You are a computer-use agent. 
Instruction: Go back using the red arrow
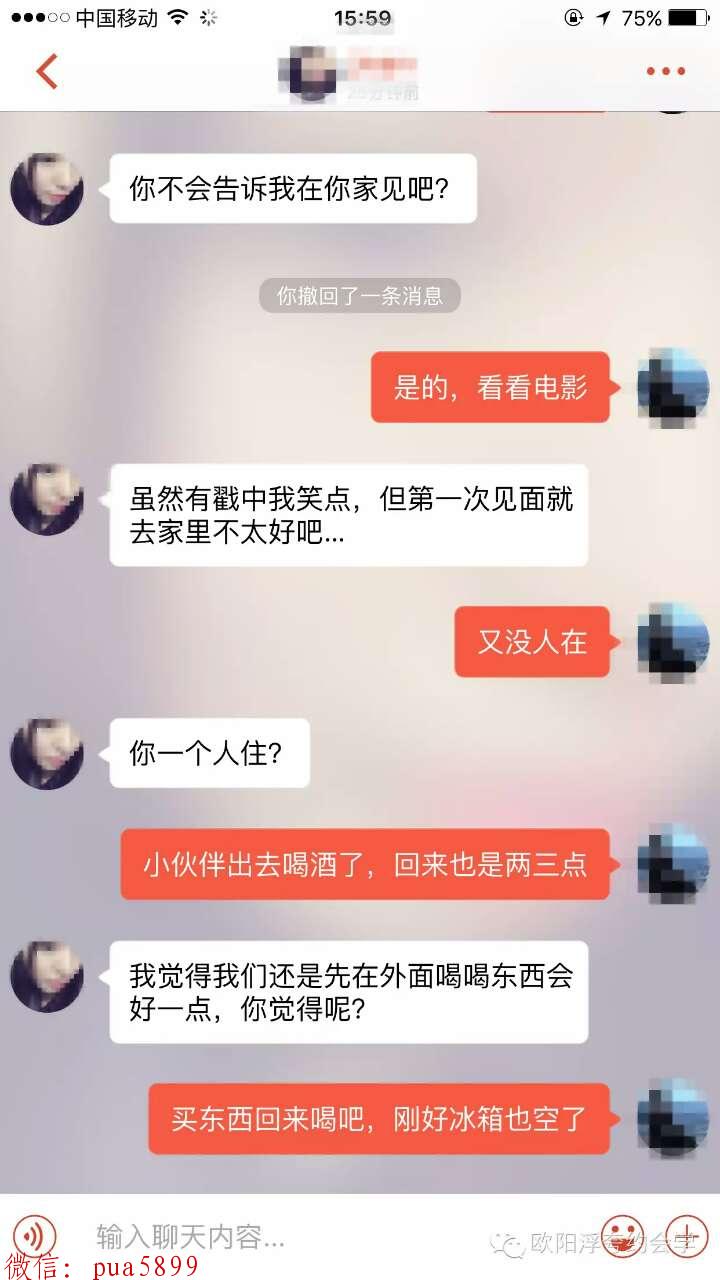46,72
